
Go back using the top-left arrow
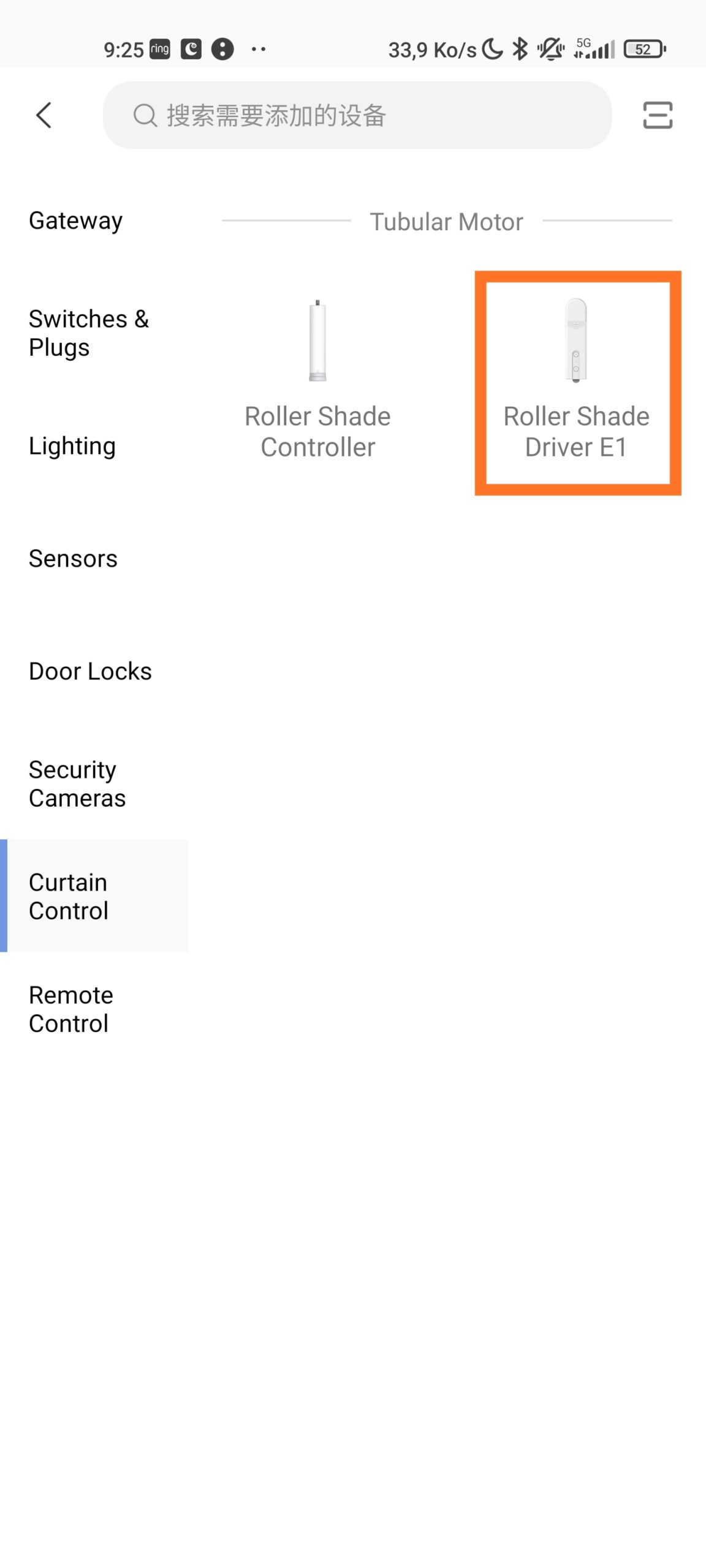(44, 115)
